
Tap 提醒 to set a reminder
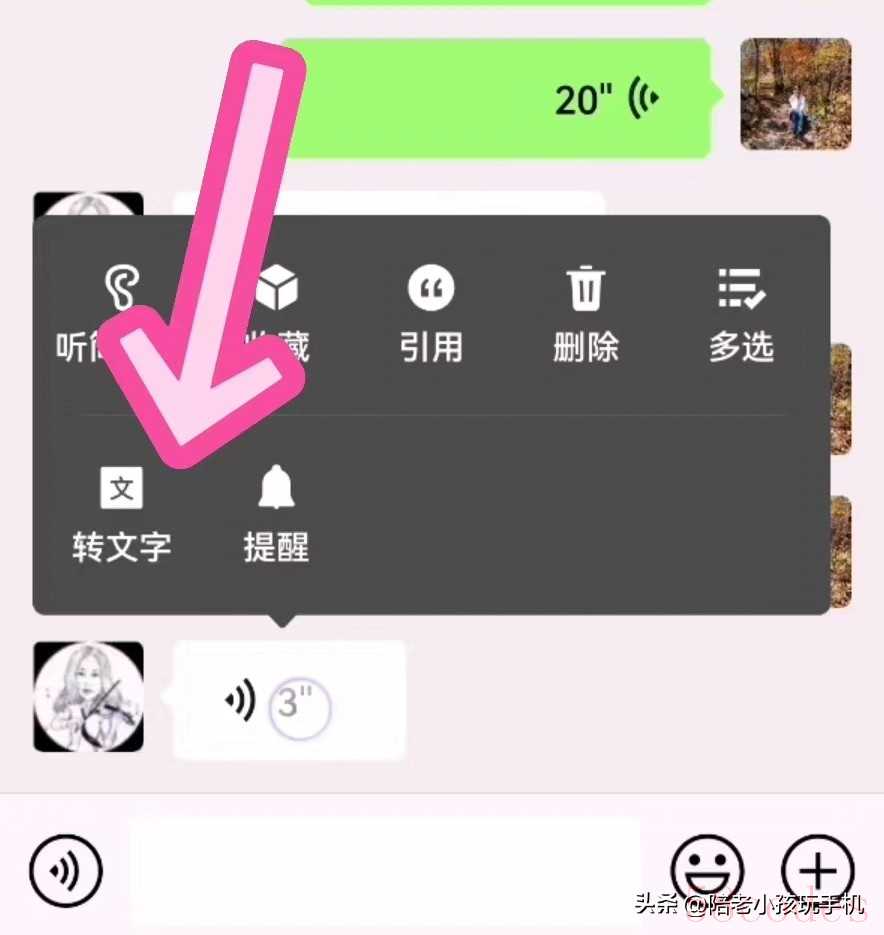coord(276,515)
